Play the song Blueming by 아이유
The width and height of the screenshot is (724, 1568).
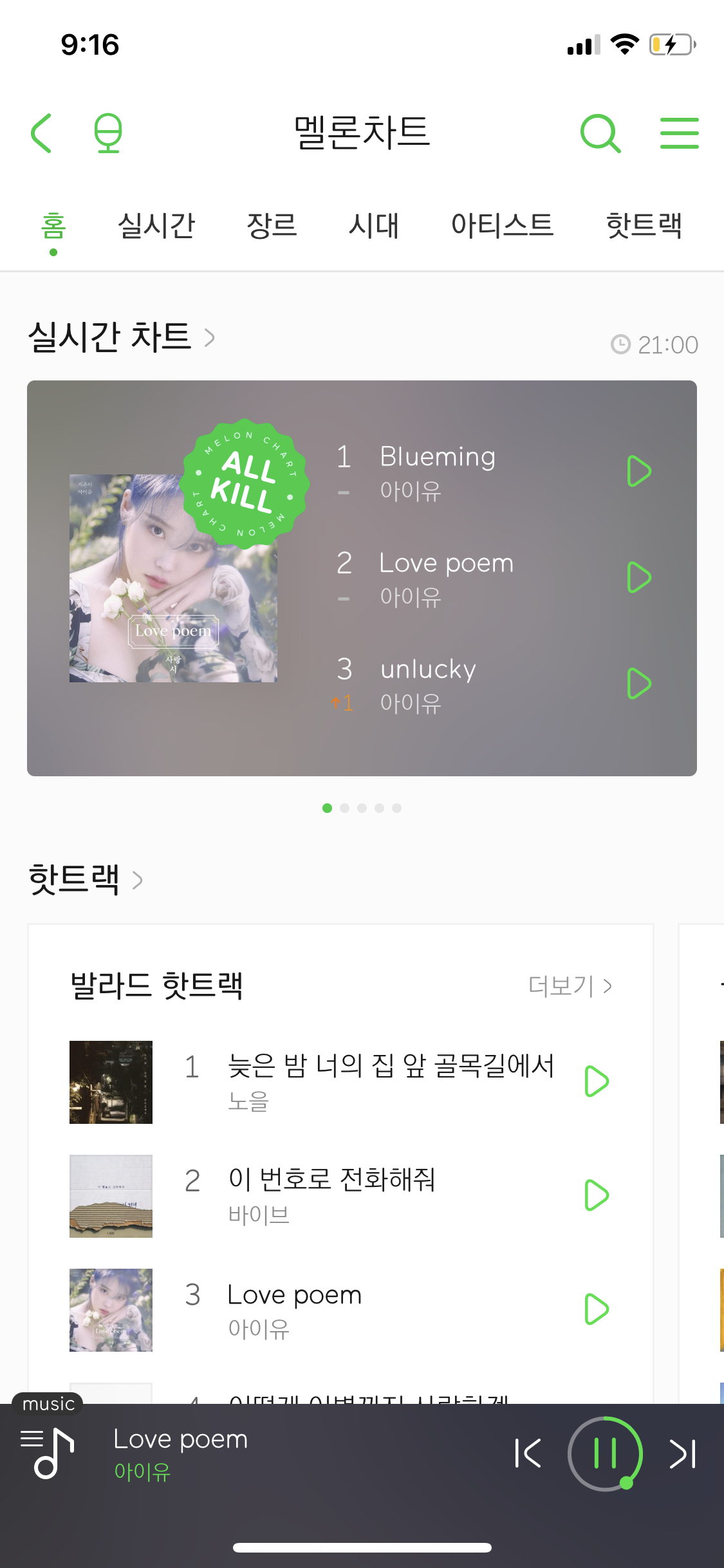pos(639,470)
